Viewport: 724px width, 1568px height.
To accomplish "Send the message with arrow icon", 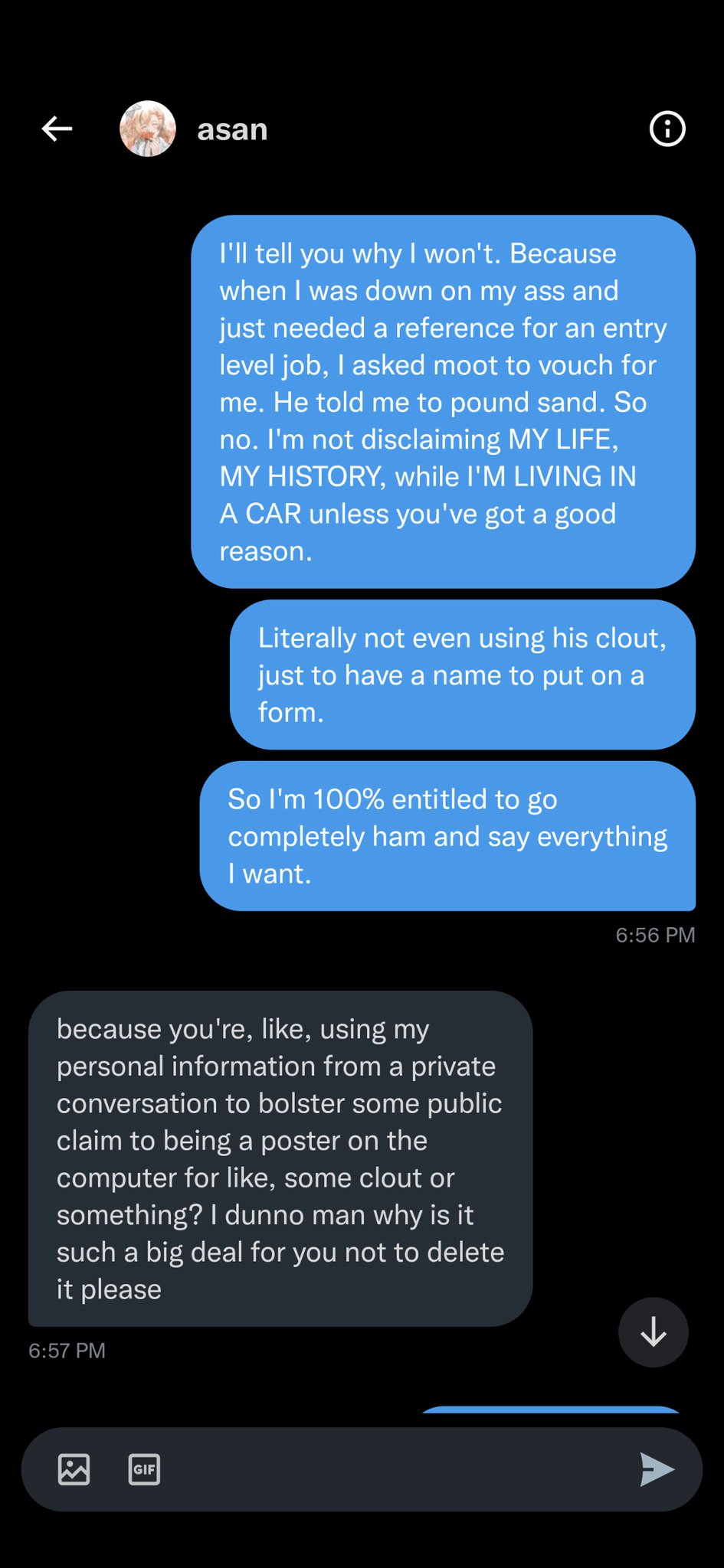I will [x=657, y=1469].
